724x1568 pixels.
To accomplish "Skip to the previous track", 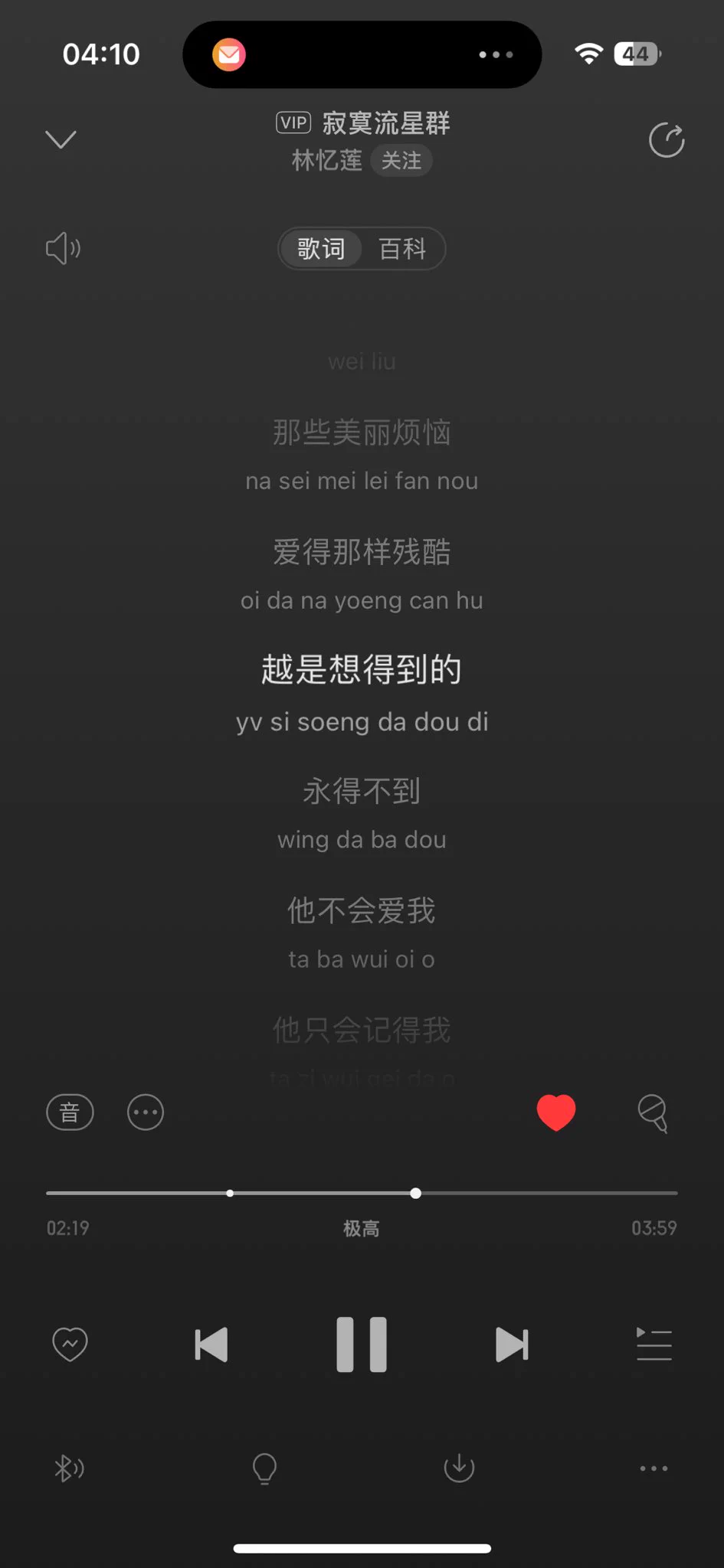I will tap(211, 1344).
